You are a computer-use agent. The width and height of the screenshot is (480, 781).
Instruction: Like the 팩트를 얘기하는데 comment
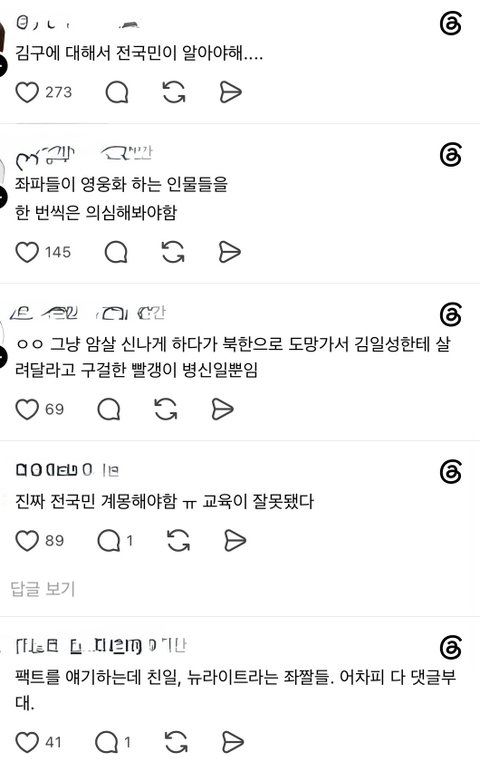pos(27,743)
